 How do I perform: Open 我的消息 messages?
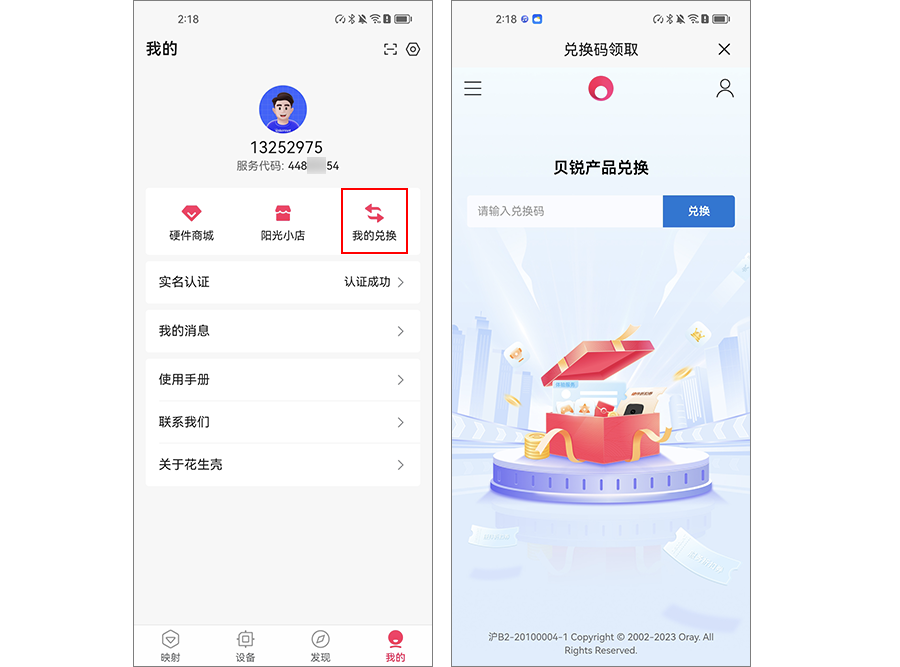click(x=283, y=331)
